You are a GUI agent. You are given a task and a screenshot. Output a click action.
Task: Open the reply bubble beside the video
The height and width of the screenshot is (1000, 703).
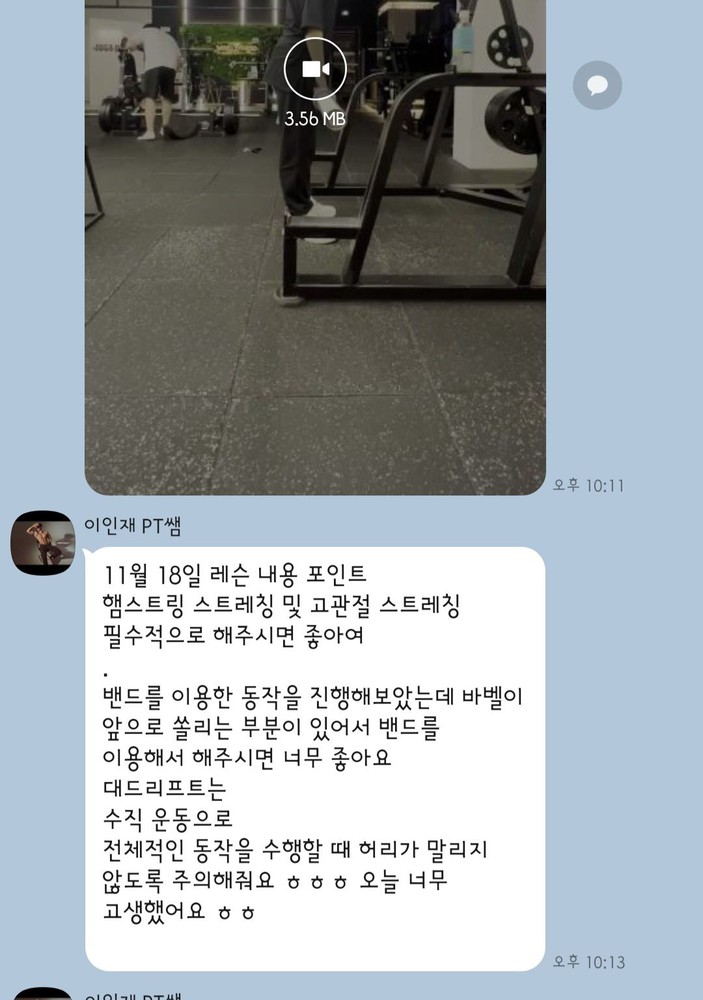597,85
